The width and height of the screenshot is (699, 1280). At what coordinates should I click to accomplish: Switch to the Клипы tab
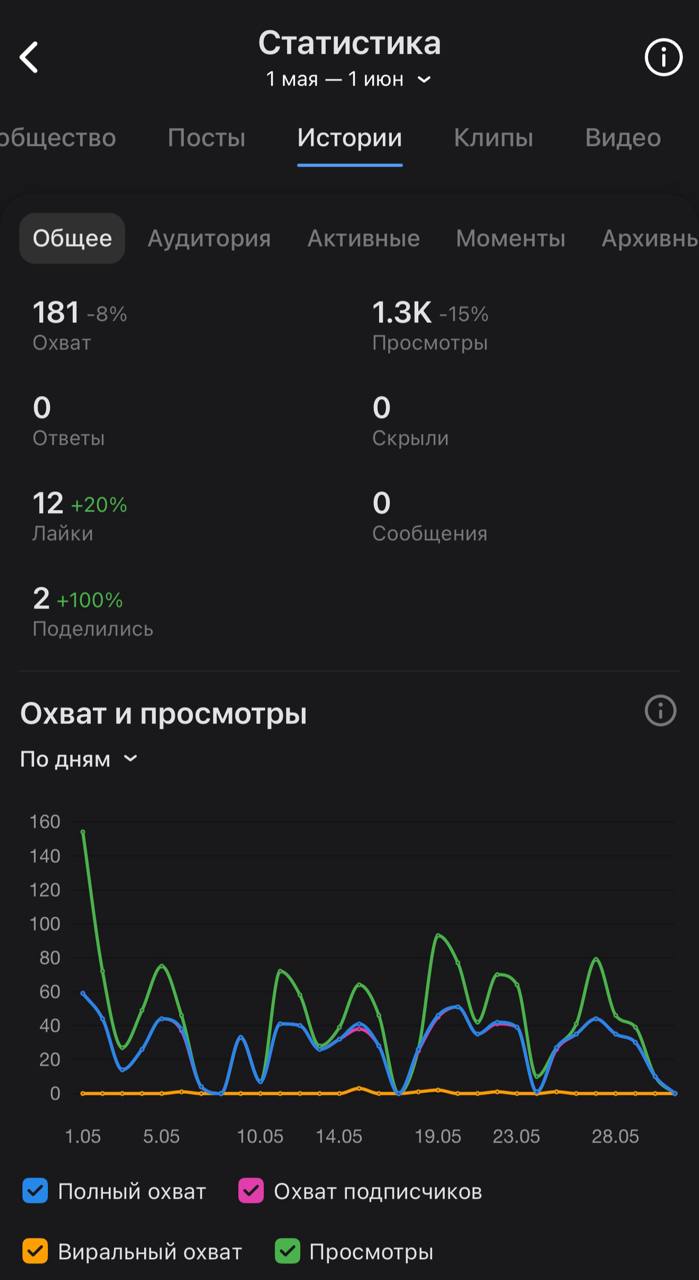(x=493, y=138)
